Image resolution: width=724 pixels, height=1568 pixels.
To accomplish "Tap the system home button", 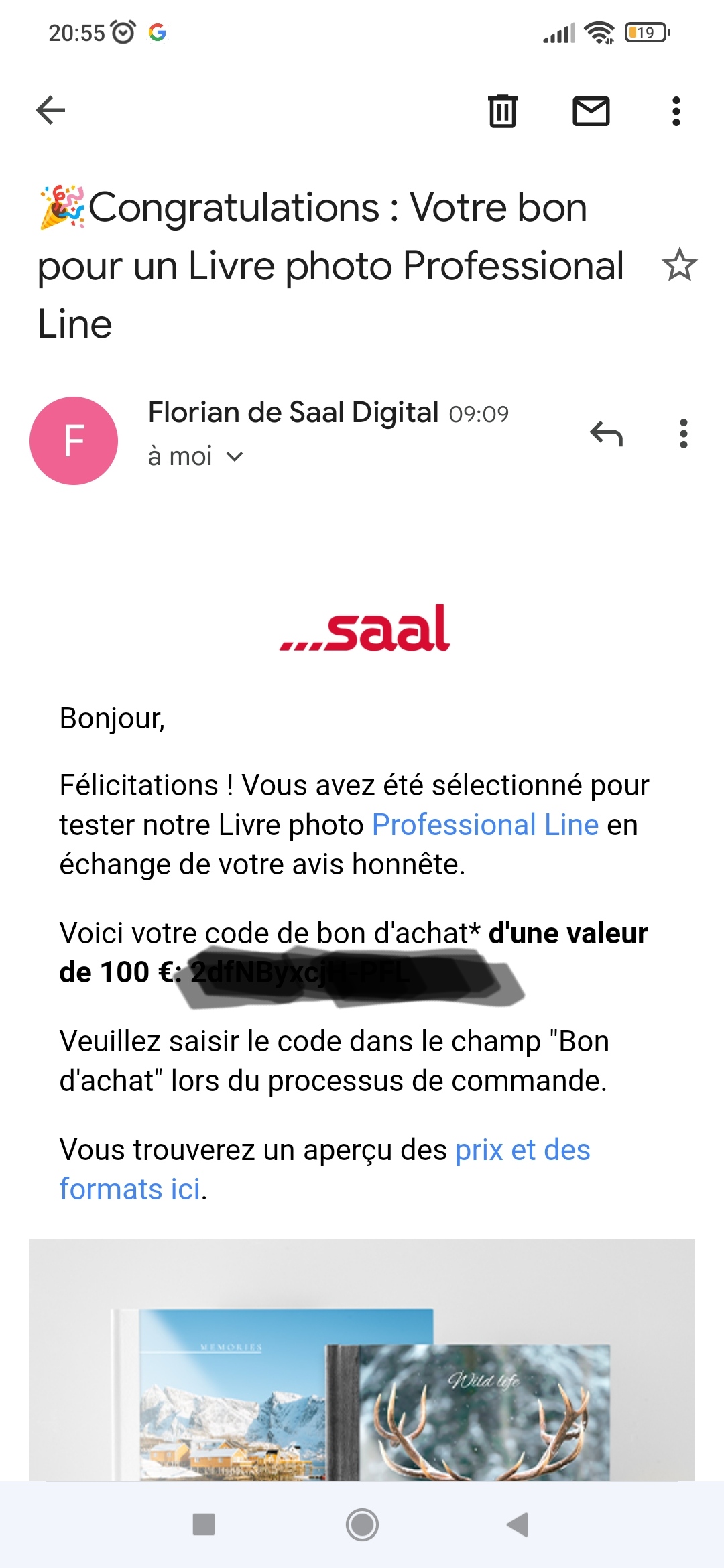I will (362, 1524).
